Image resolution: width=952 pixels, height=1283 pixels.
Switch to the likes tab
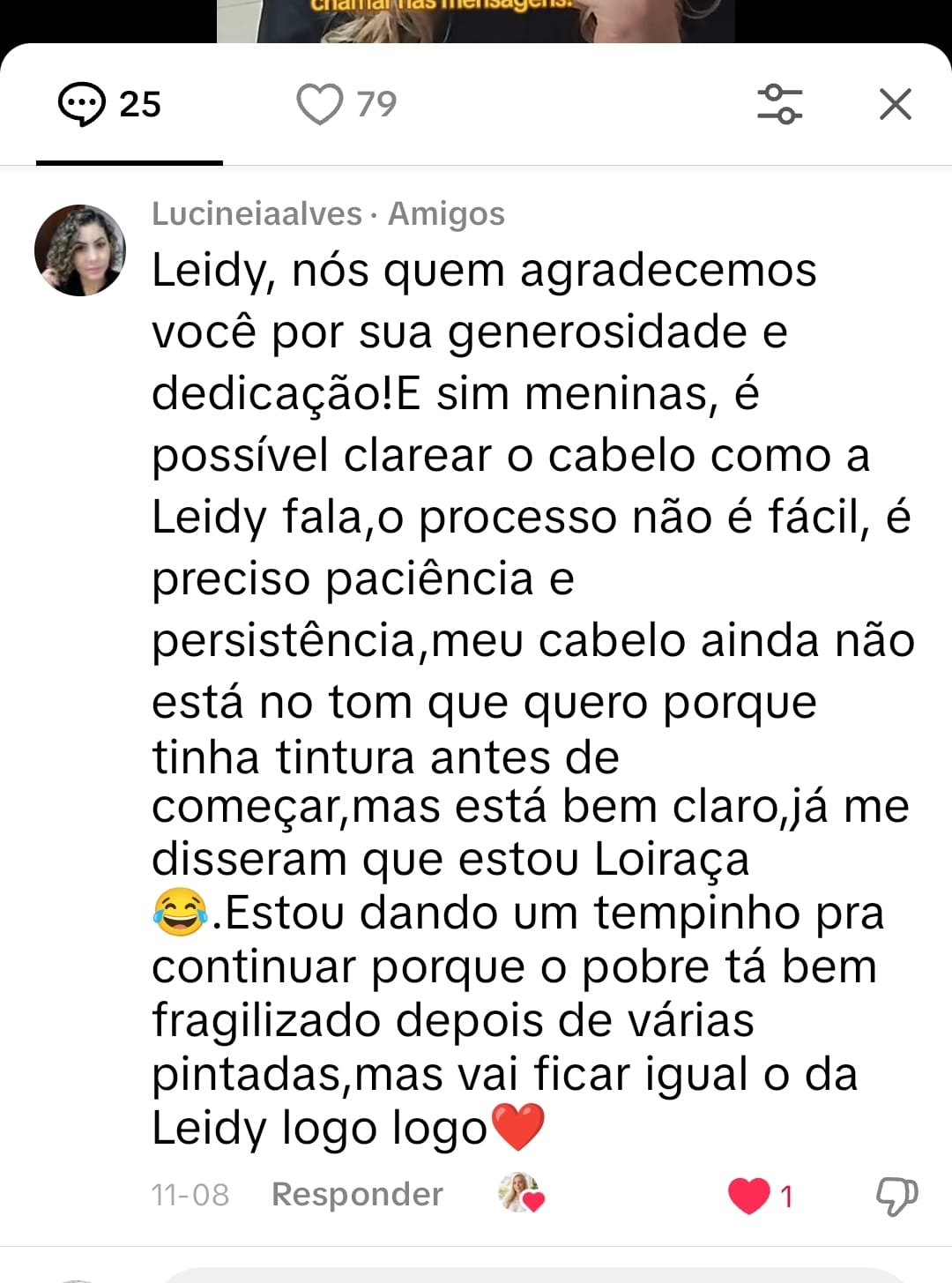tap(346, 104)
